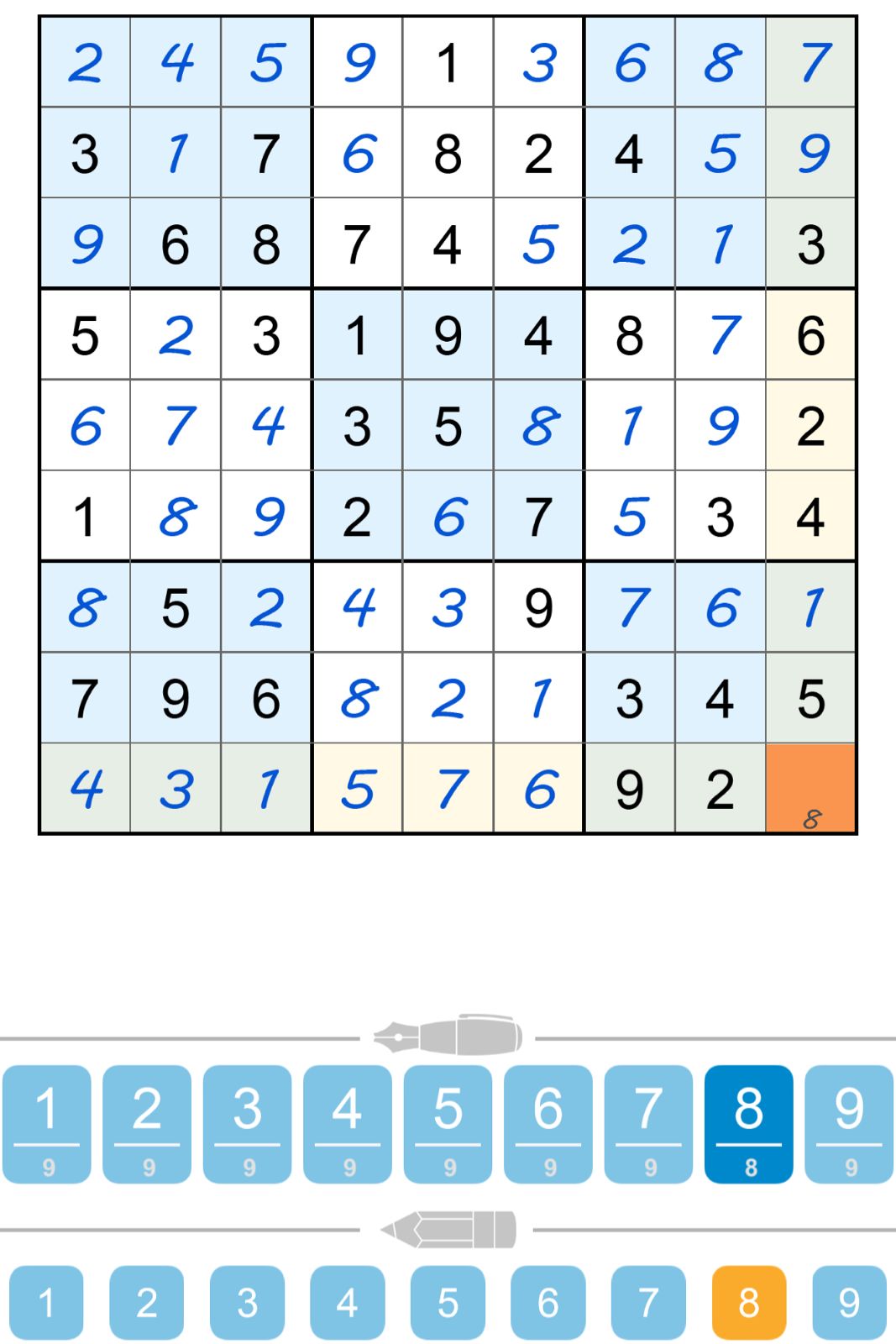Choose pen digit 1 from the upper row
Viewport: 896px width, 1344px height.
pyautogui.click(x=47, y=1124)
